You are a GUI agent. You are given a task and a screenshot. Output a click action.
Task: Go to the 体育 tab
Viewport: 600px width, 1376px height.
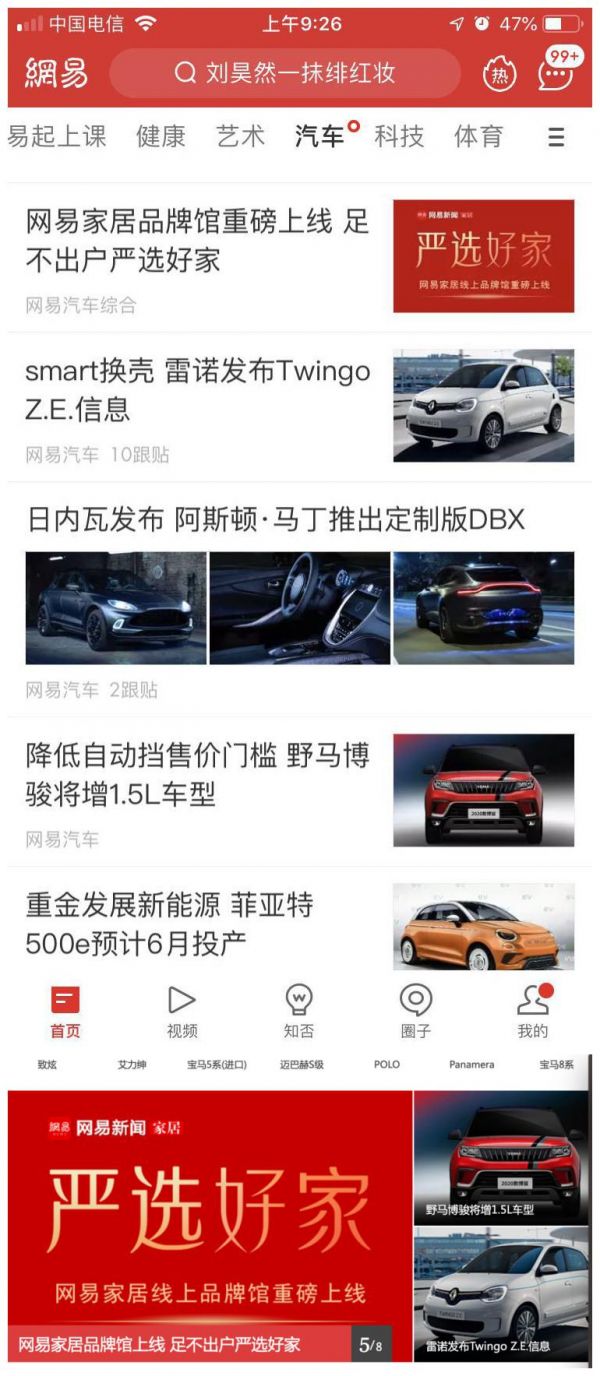tap(478, 136)
